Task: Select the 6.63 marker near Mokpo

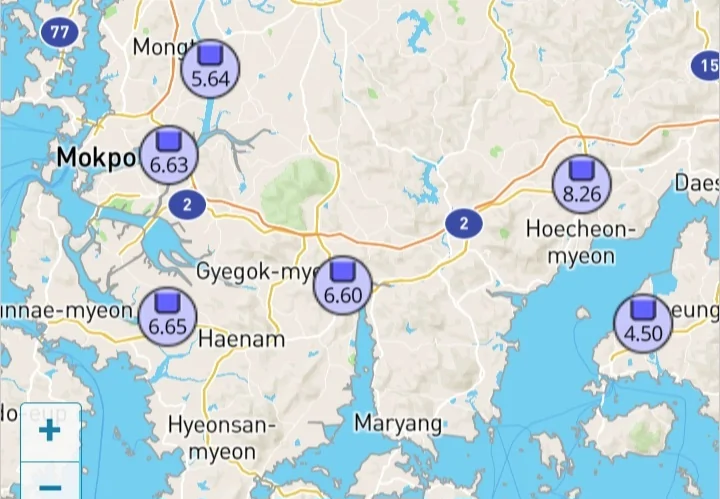Action: pos(168,155)
